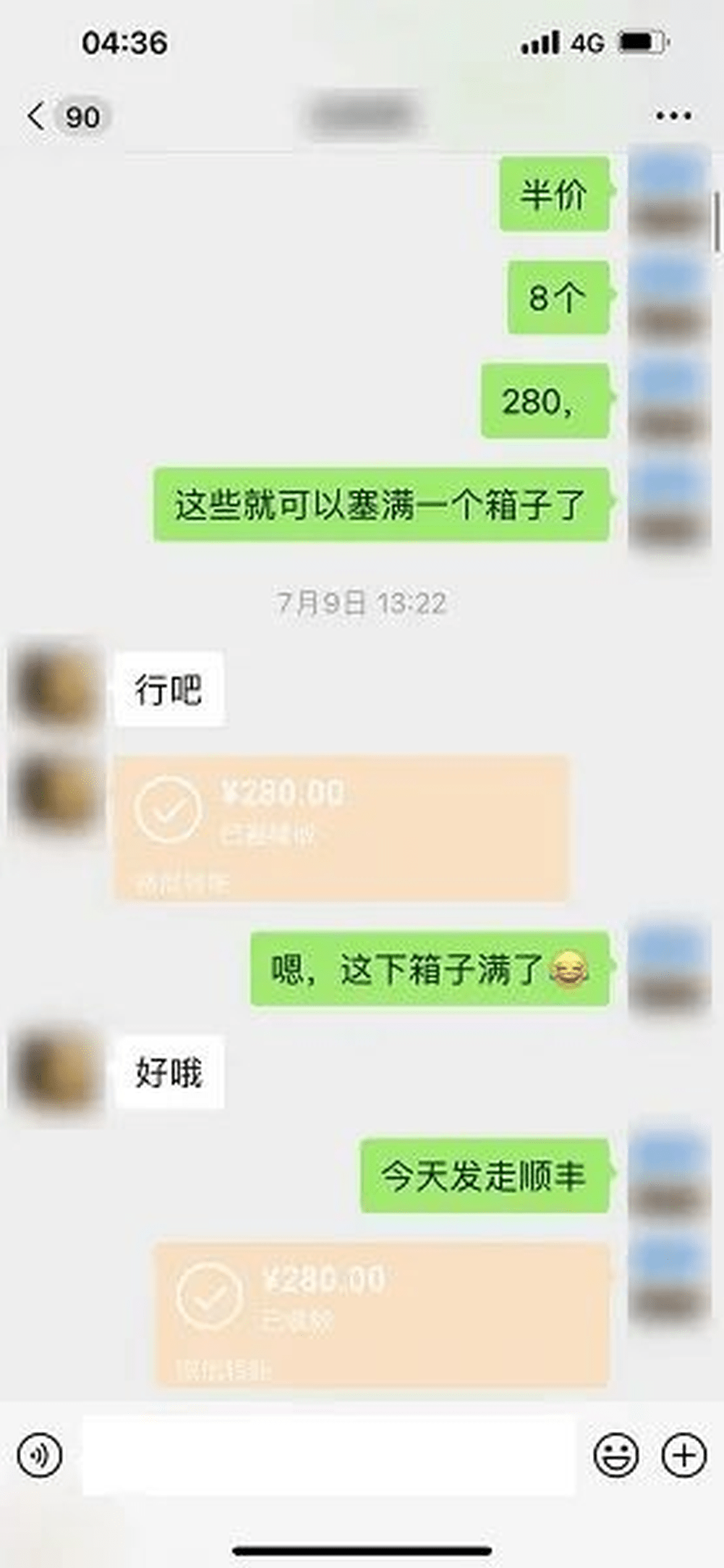Switch to voice message input
The width and height of the screenshot is (724, 1568).
pyautogui.click(x=40, y=1454)
